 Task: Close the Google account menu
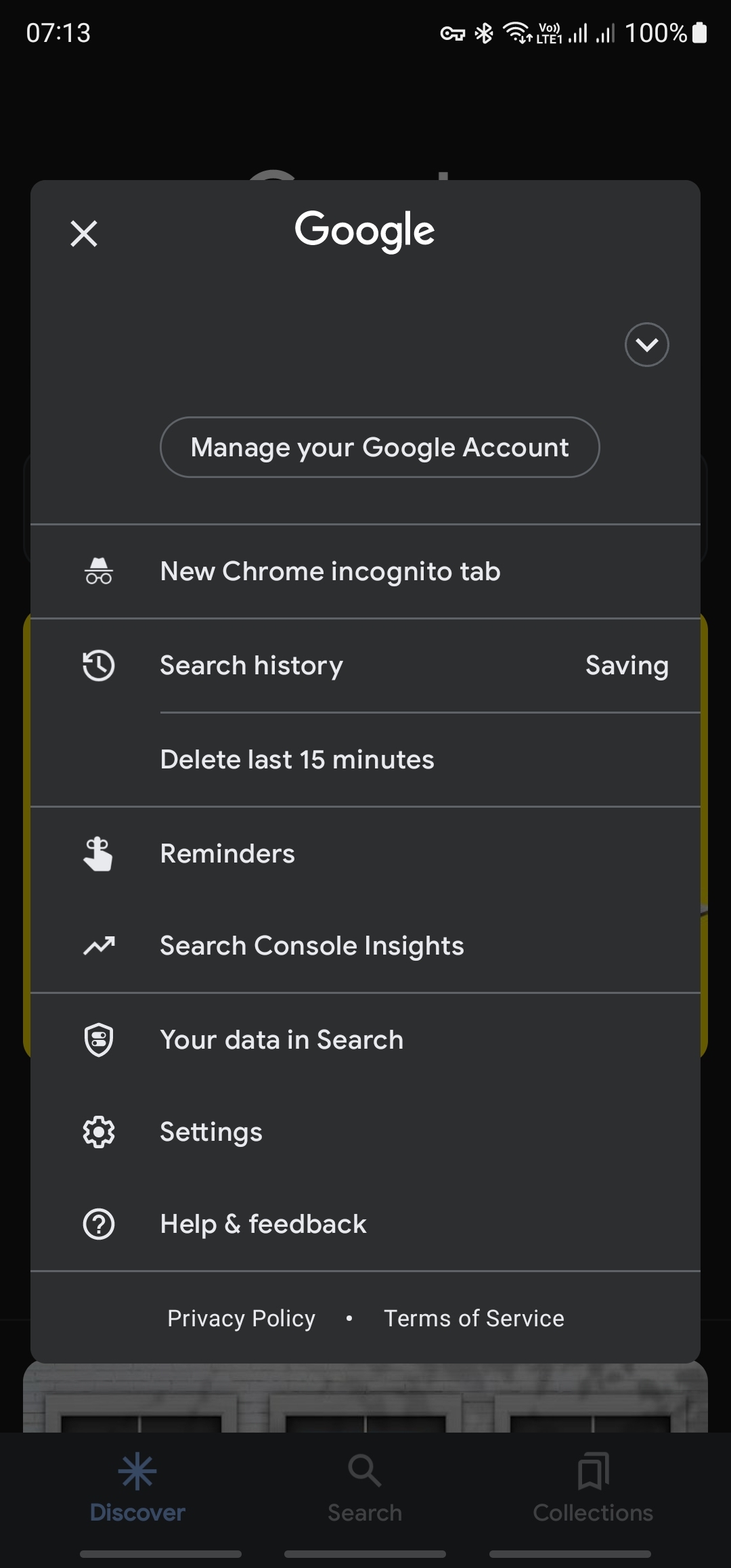coord(84,234)
